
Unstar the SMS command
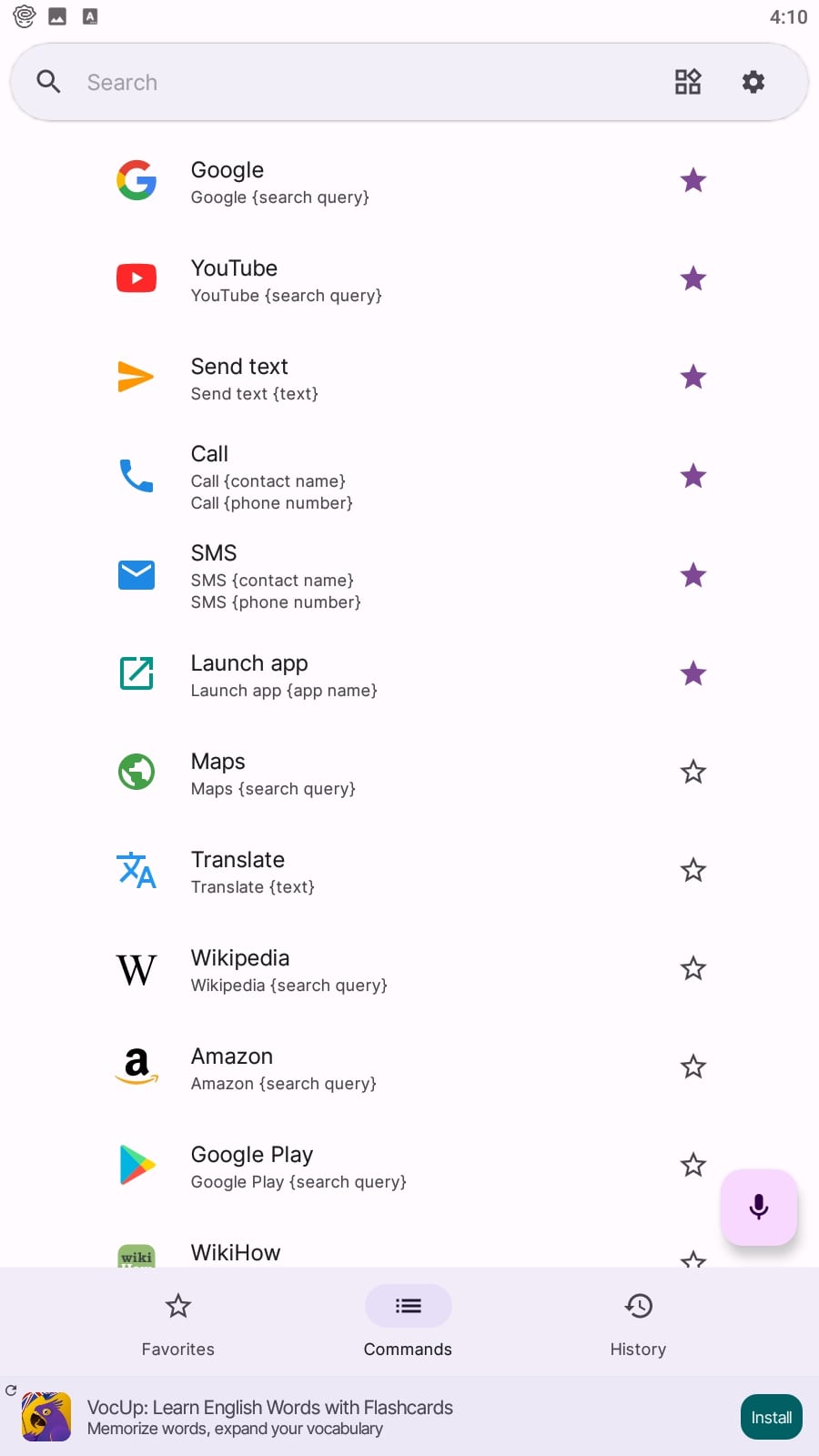tap(693, 575)
